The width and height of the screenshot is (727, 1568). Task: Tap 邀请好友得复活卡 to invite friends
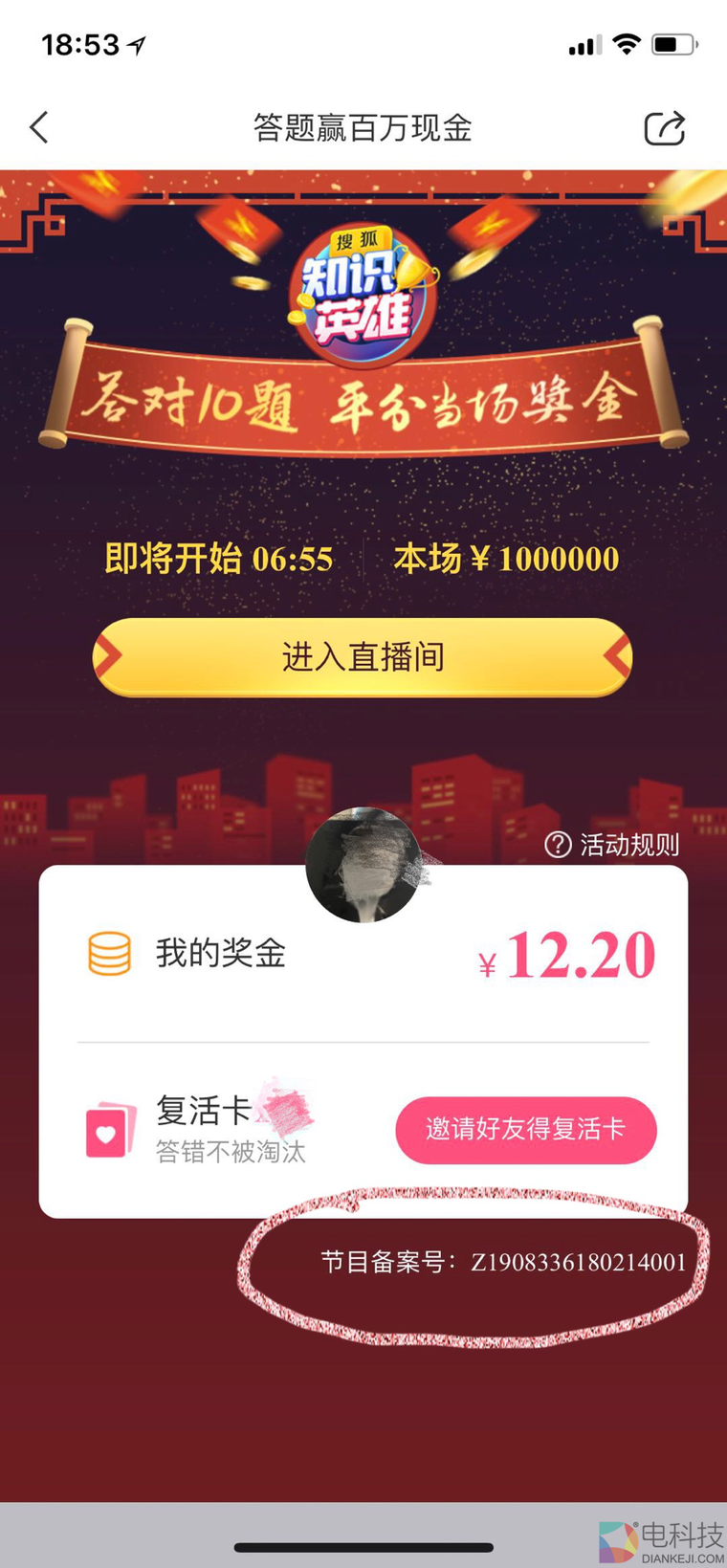[525, 1130]
